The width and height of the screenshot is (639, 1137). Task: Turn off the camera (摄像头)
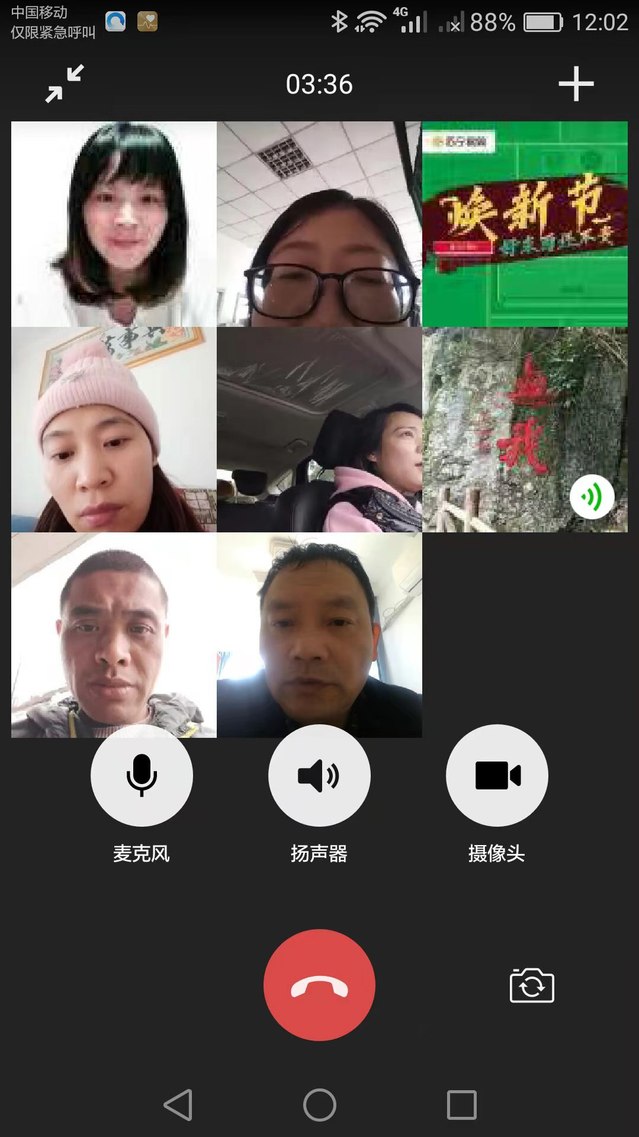tap(497, 775)
